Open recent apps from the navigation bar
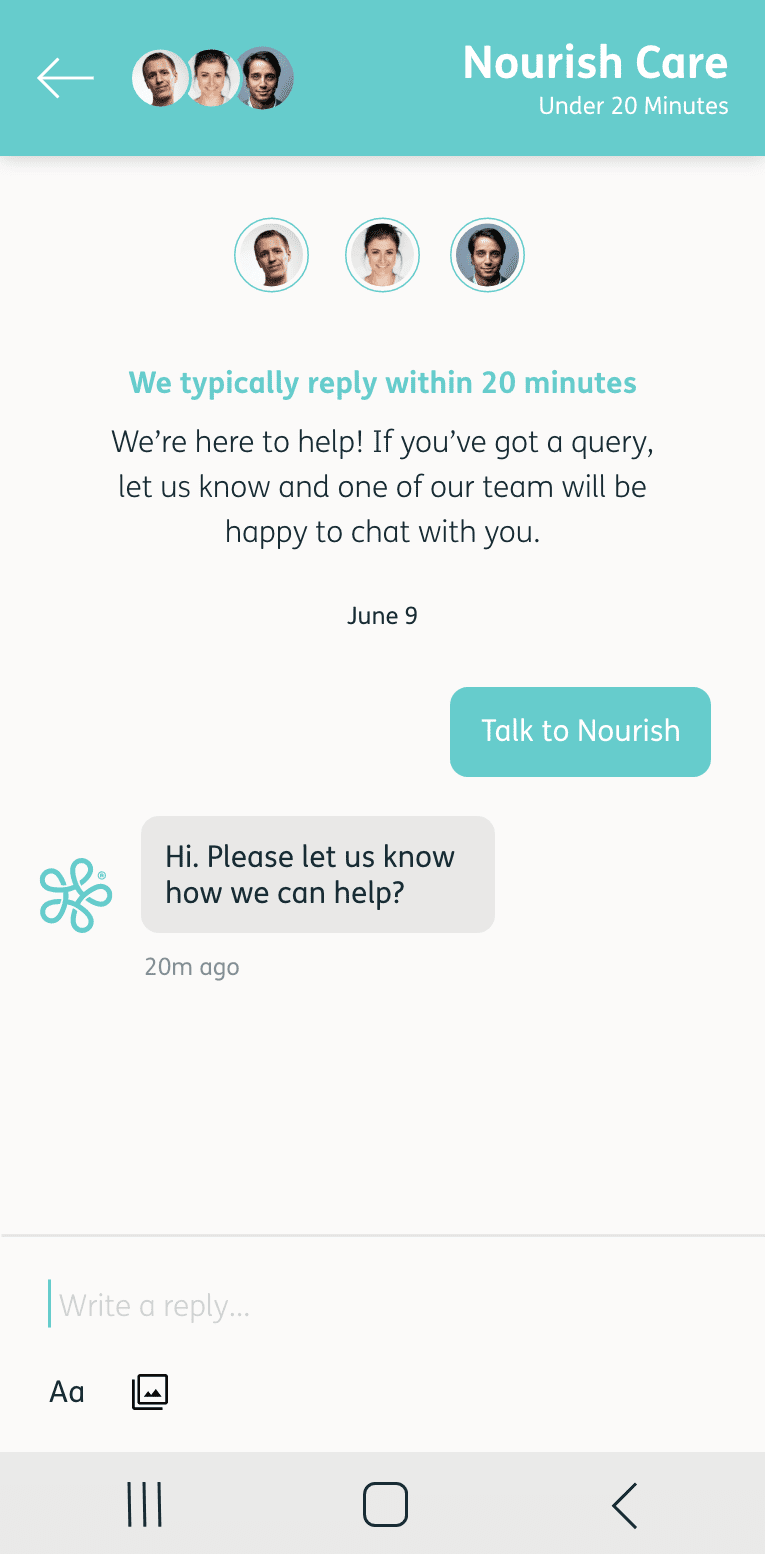 (x=145, y=1504)
